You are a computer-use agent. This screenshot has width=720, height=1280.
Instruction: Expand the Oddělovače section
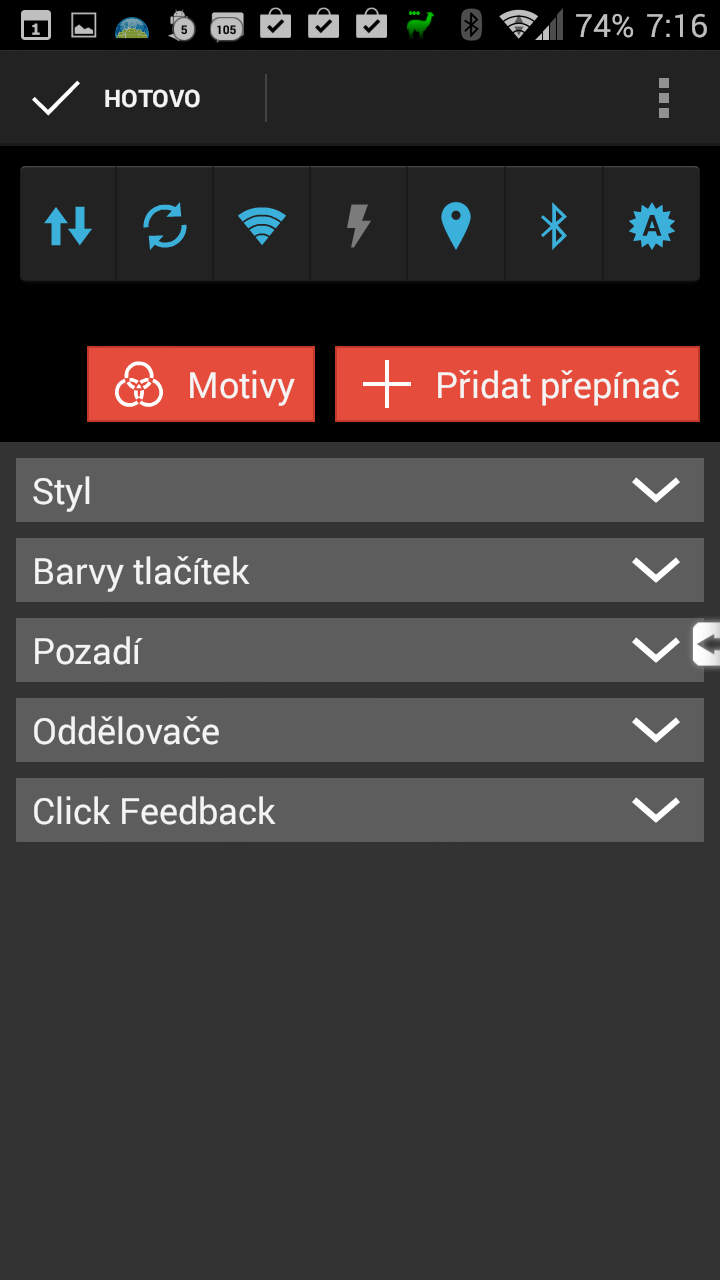point(360,730)
